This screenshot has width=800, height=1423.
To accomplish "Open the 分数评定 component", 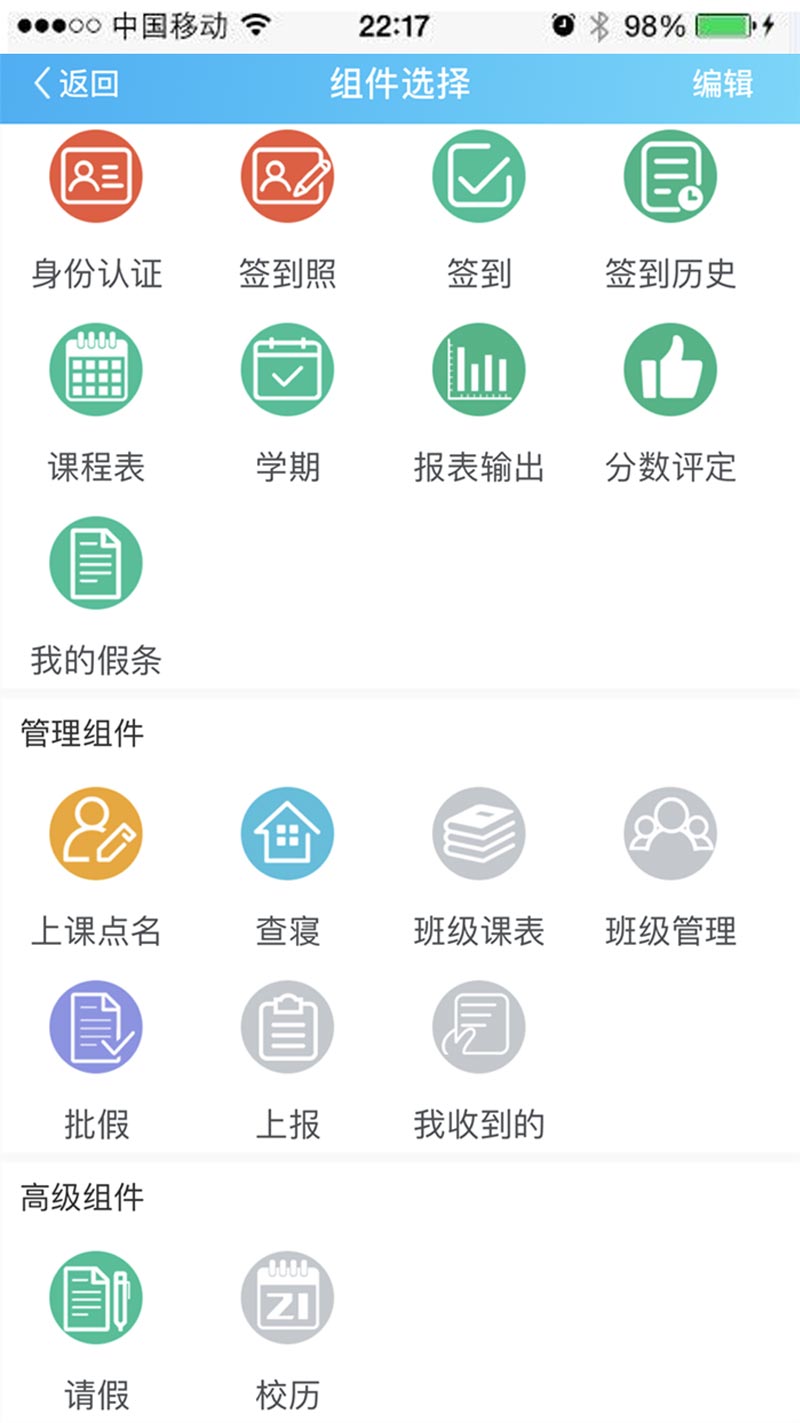I will (670, 369).
